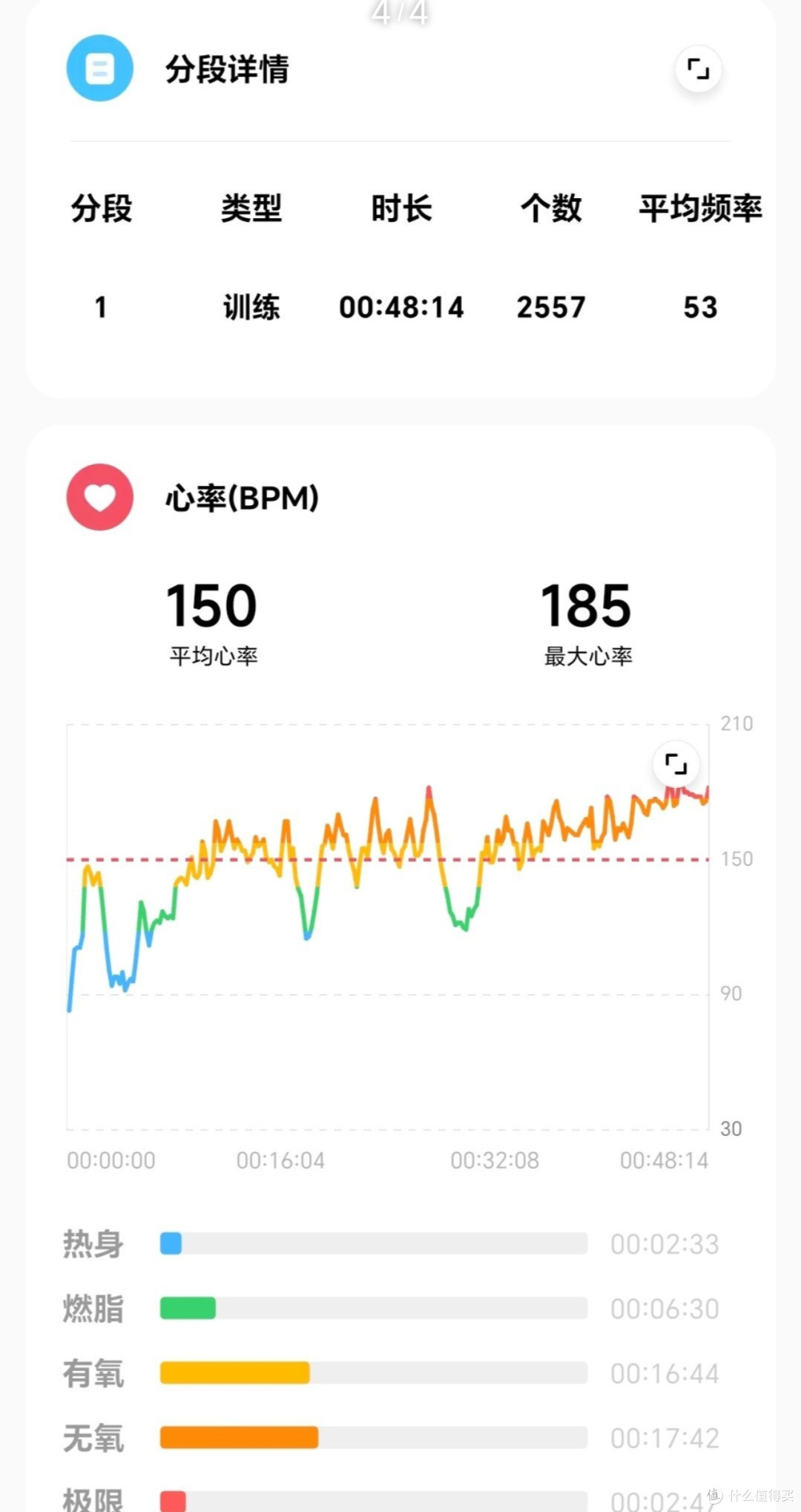Expand the heart rate chart to fullscreen
Viewport: 801px width, 1512px height.
pyautogui.click(x=676, y=763)
